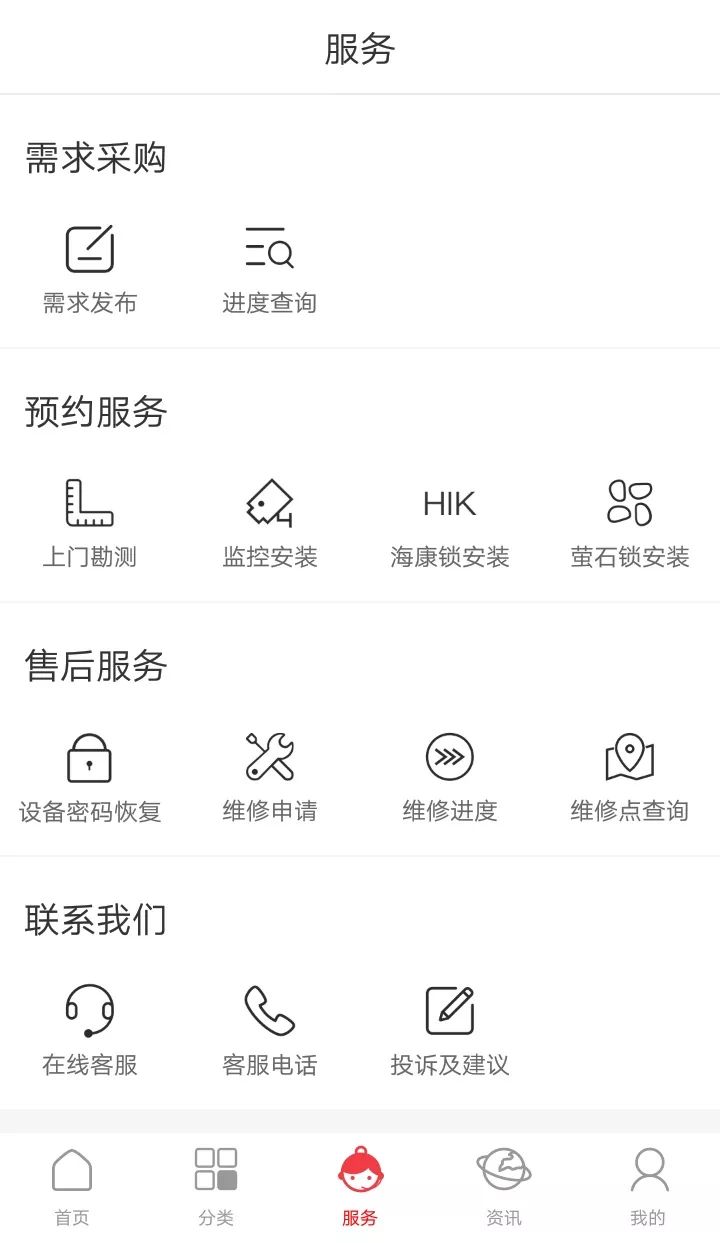Select the 服务 tab
Viewport: 720px width, 1243px height.
[360, 1186]
